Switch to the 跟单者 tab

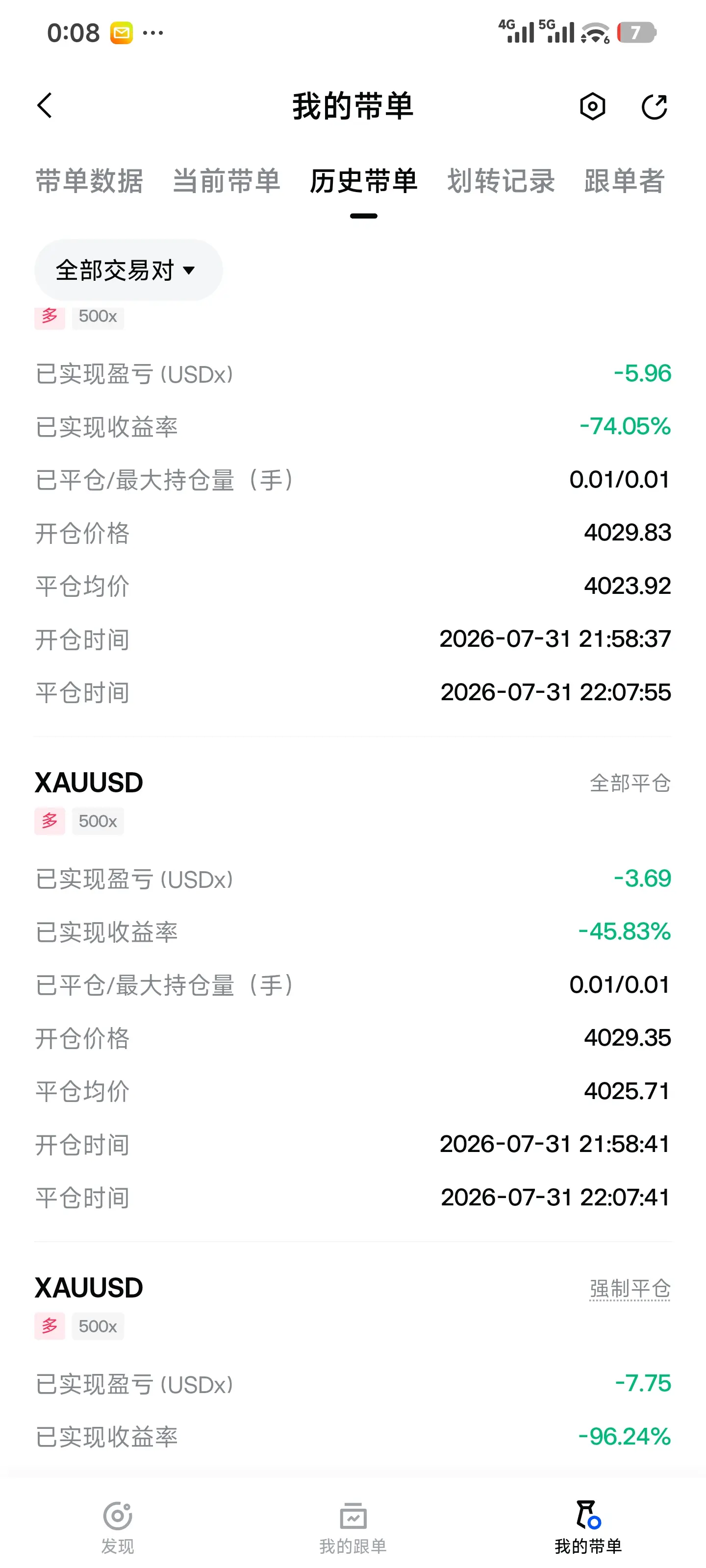pos(625,181)
